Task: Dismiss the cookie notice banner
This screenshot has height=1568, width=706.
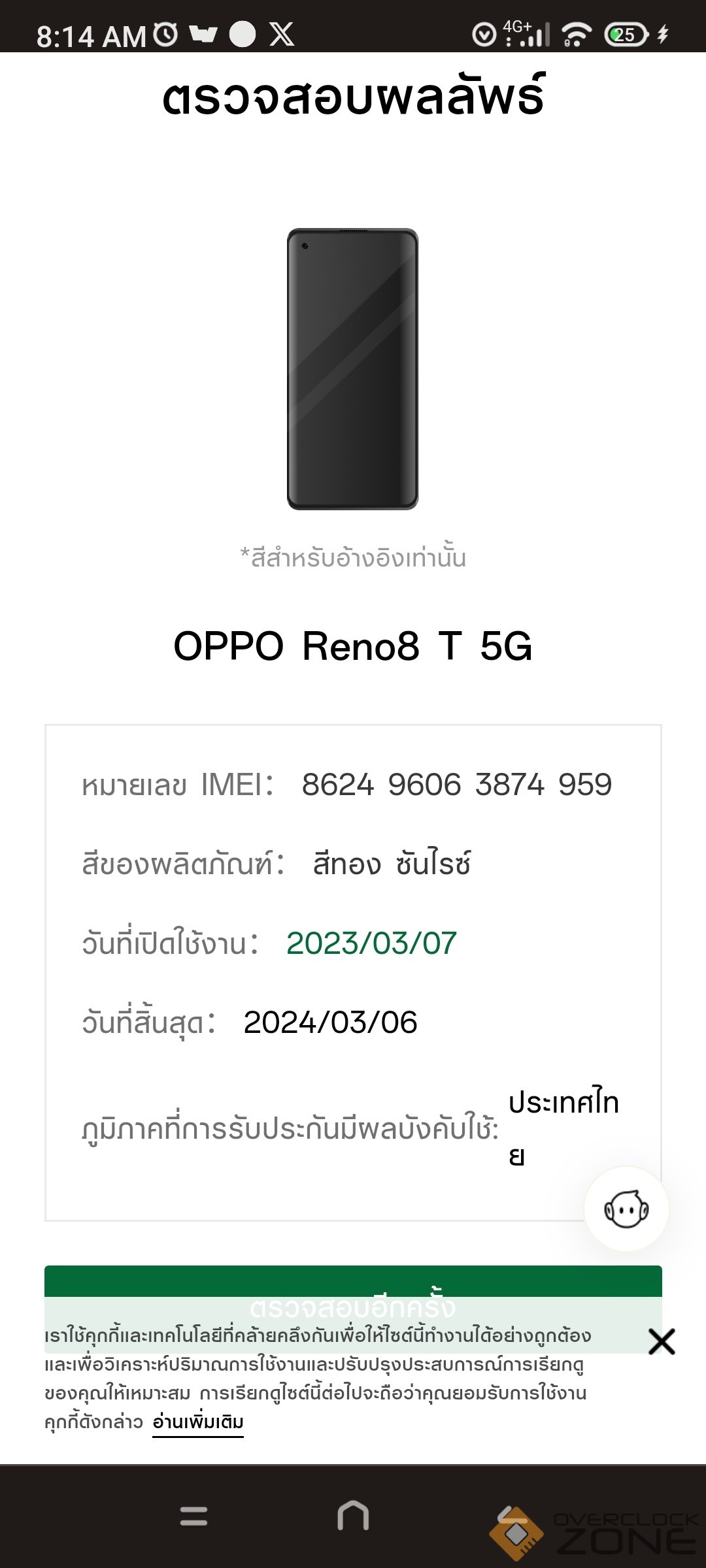Action: pyautogui.click(x=662, y=1342)
